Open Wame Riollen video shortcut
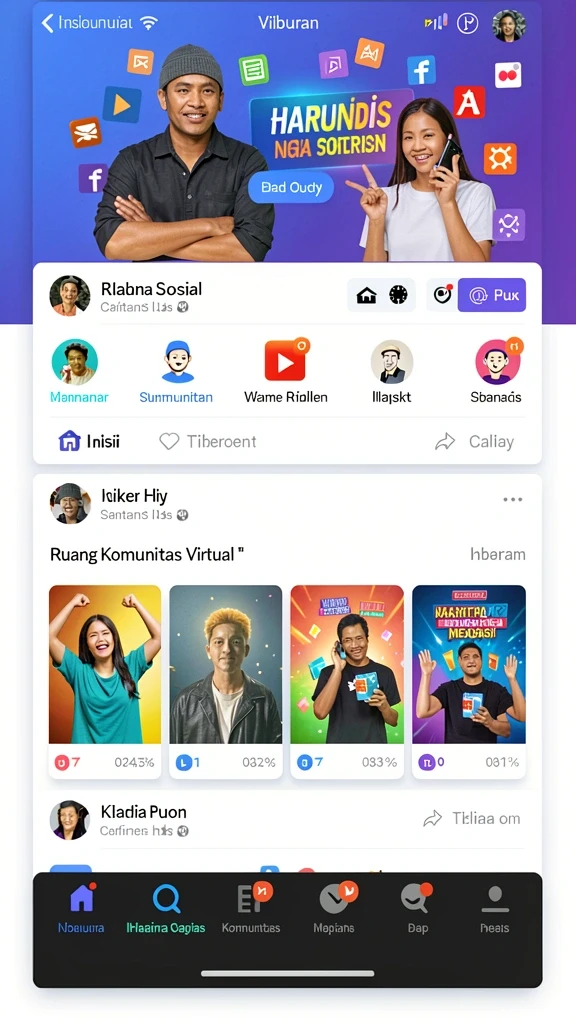The image size is (576, 1024). coord(285,360)
